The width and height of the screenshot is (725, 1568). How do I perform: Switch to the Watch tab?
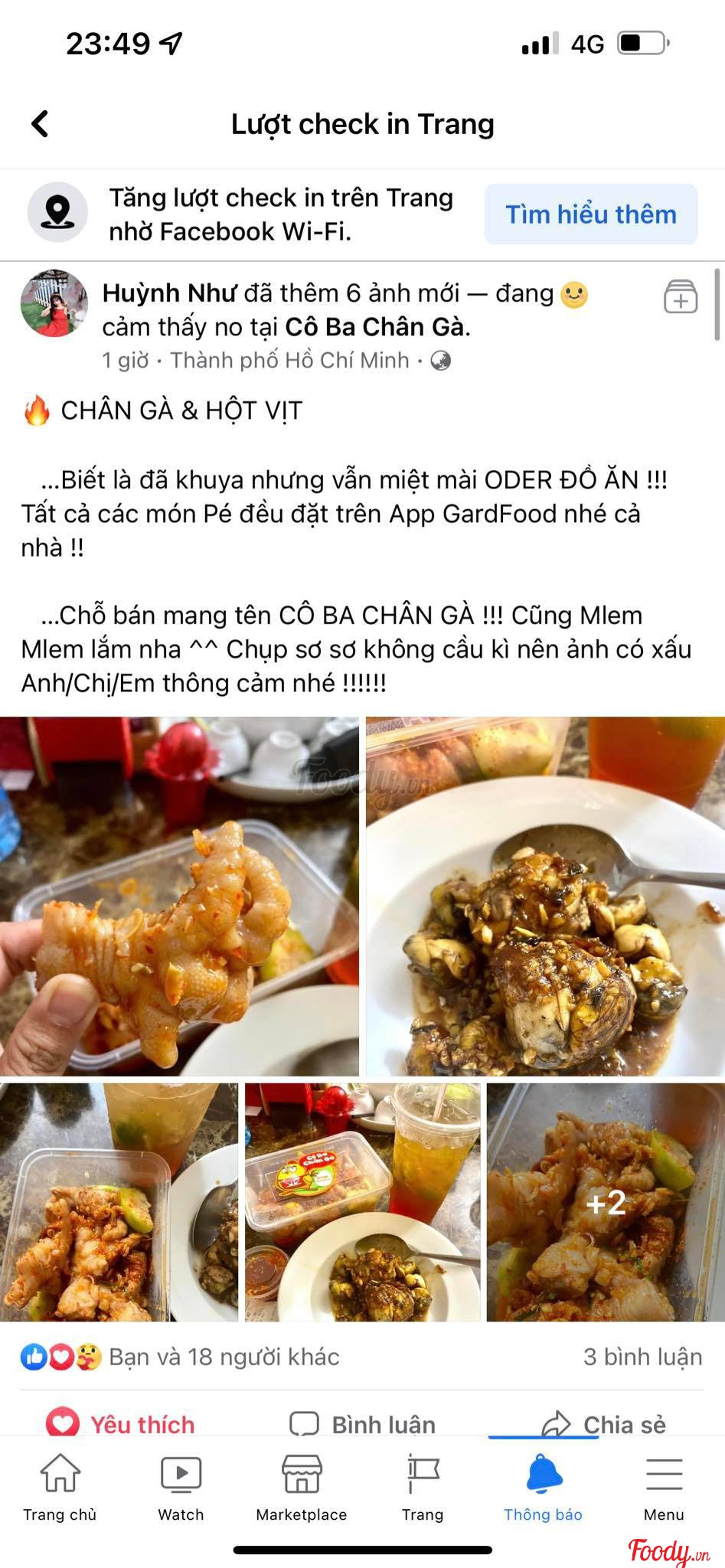[x=181, y=1487]
